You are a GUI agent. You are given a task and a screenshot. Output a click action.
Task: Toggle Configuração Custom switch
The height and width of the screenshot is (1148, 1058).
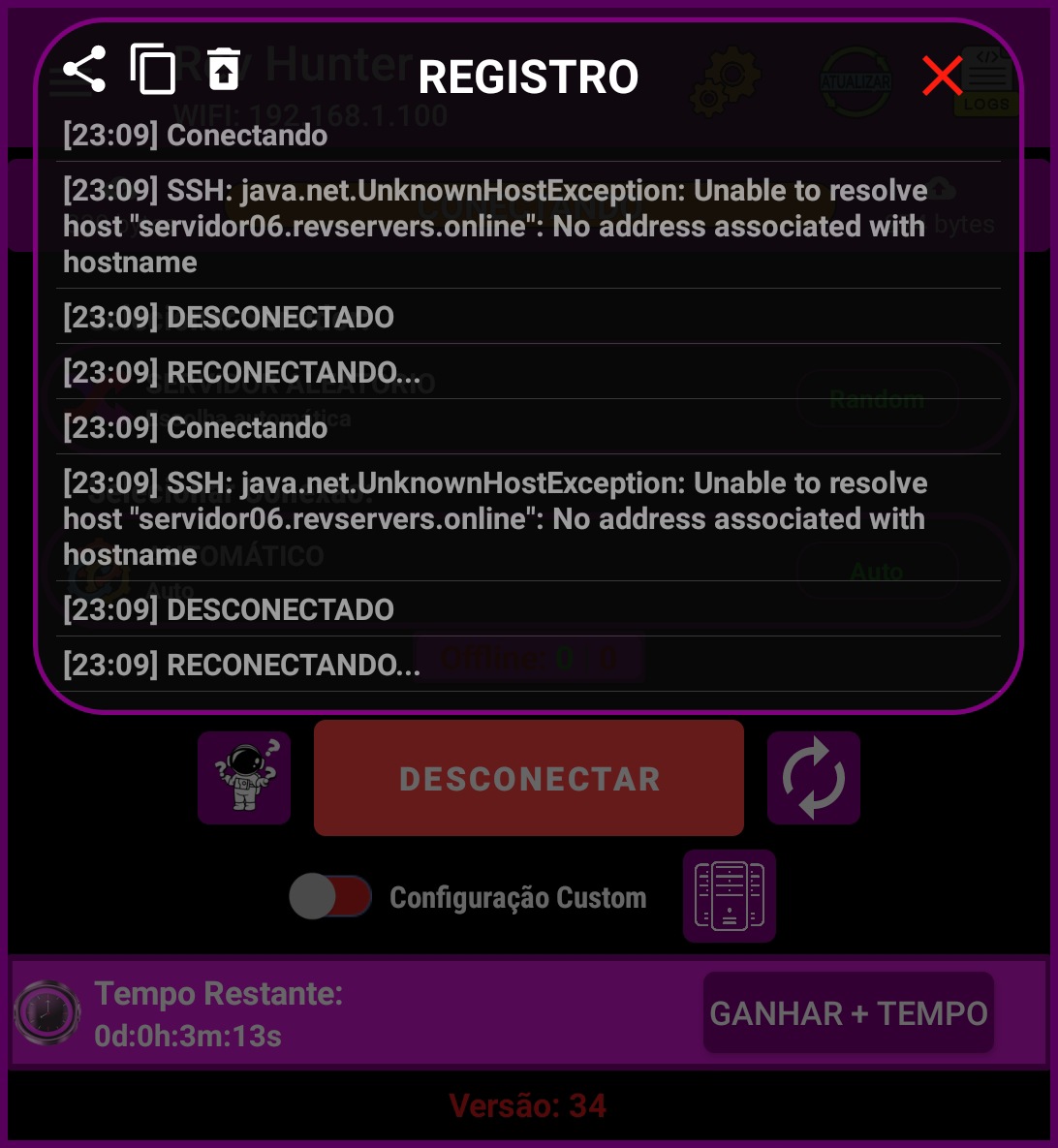(330, 897)
